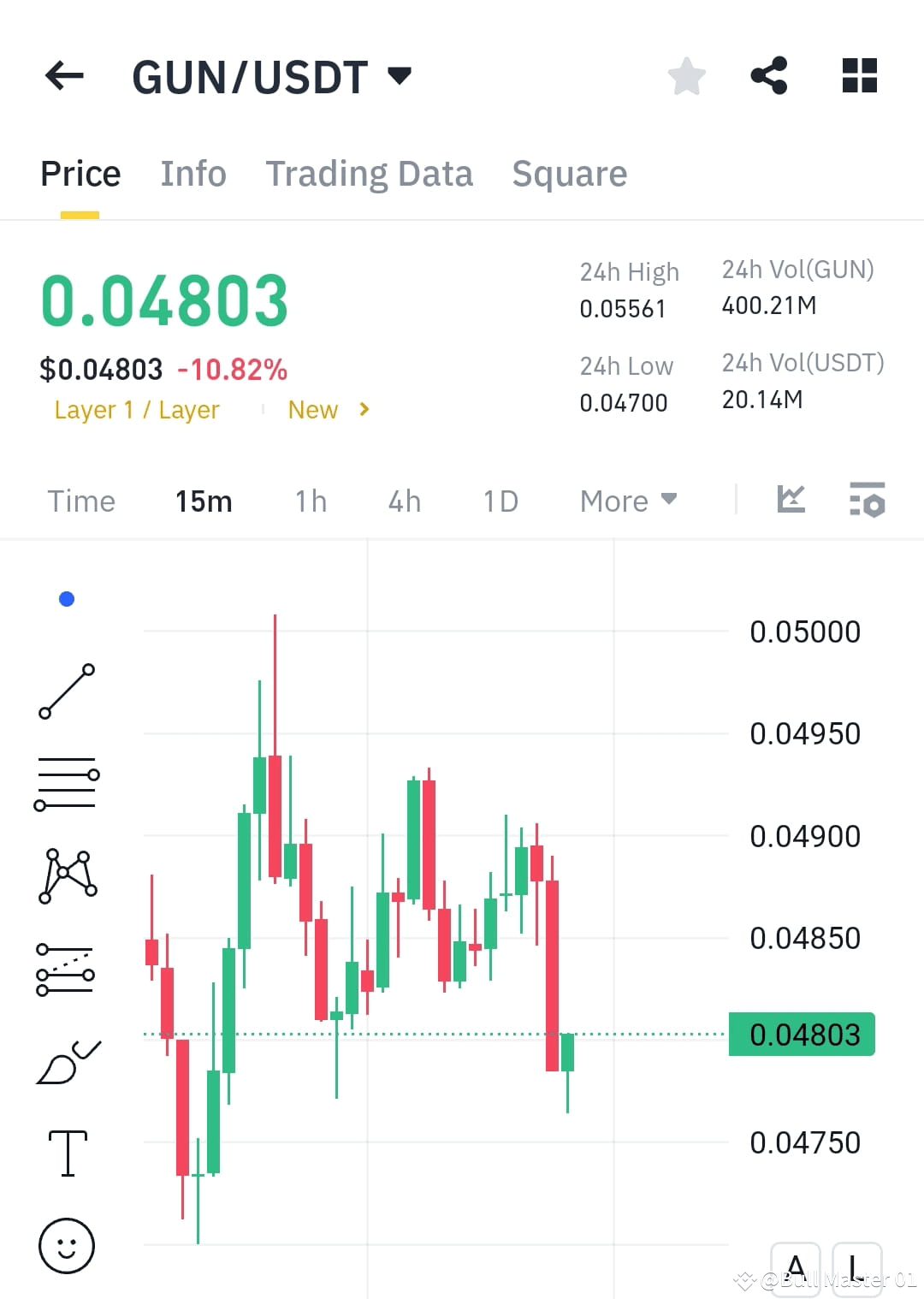Select the trend line drawing tool

click(x=67, y=691)
